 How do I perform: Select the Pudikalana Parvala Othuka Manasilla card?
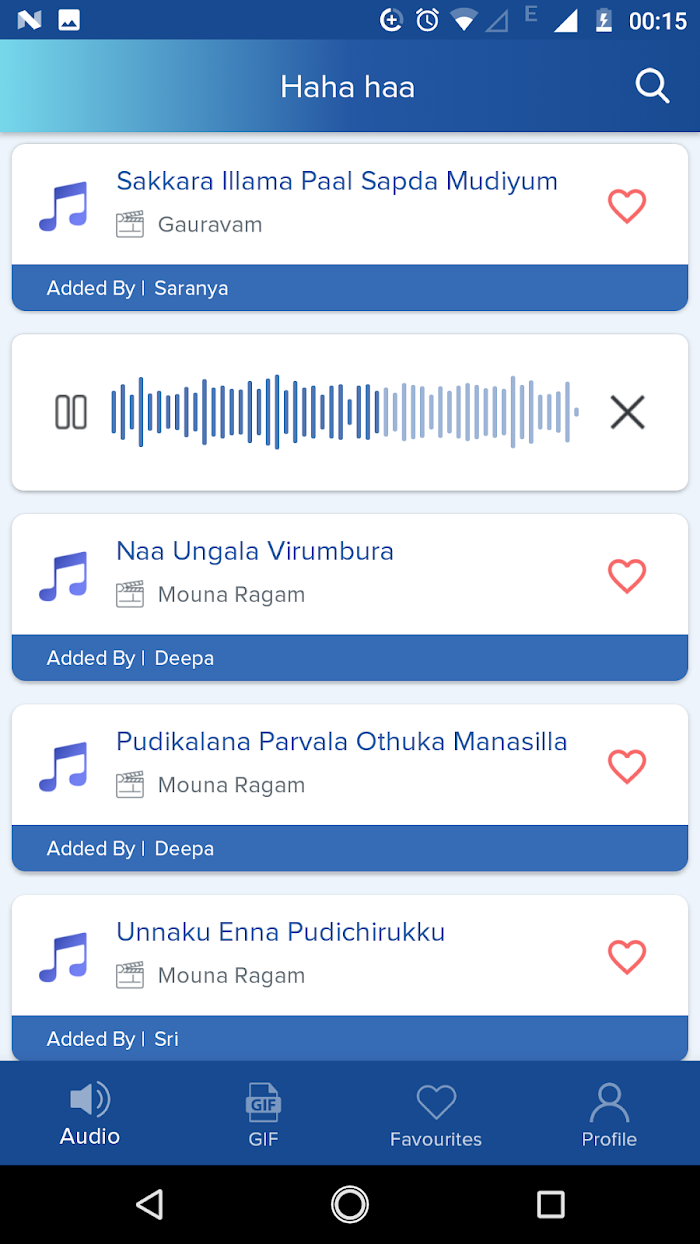[x=350, y=788]
